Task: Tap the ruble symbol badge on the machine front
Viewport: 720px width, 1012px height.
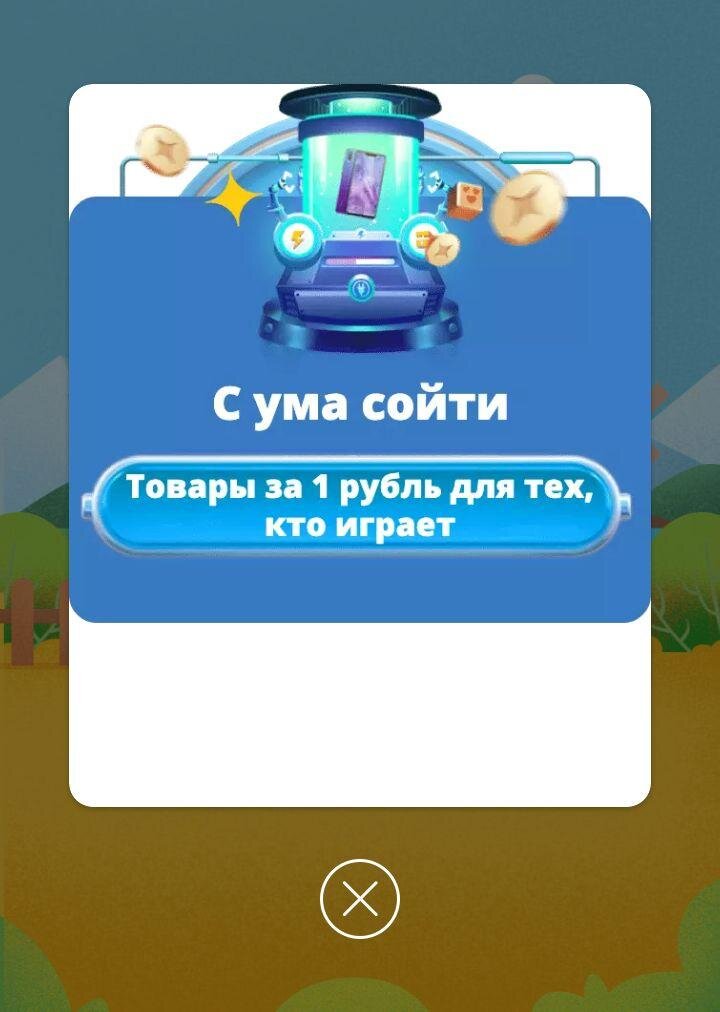Action: coord(361,290)
